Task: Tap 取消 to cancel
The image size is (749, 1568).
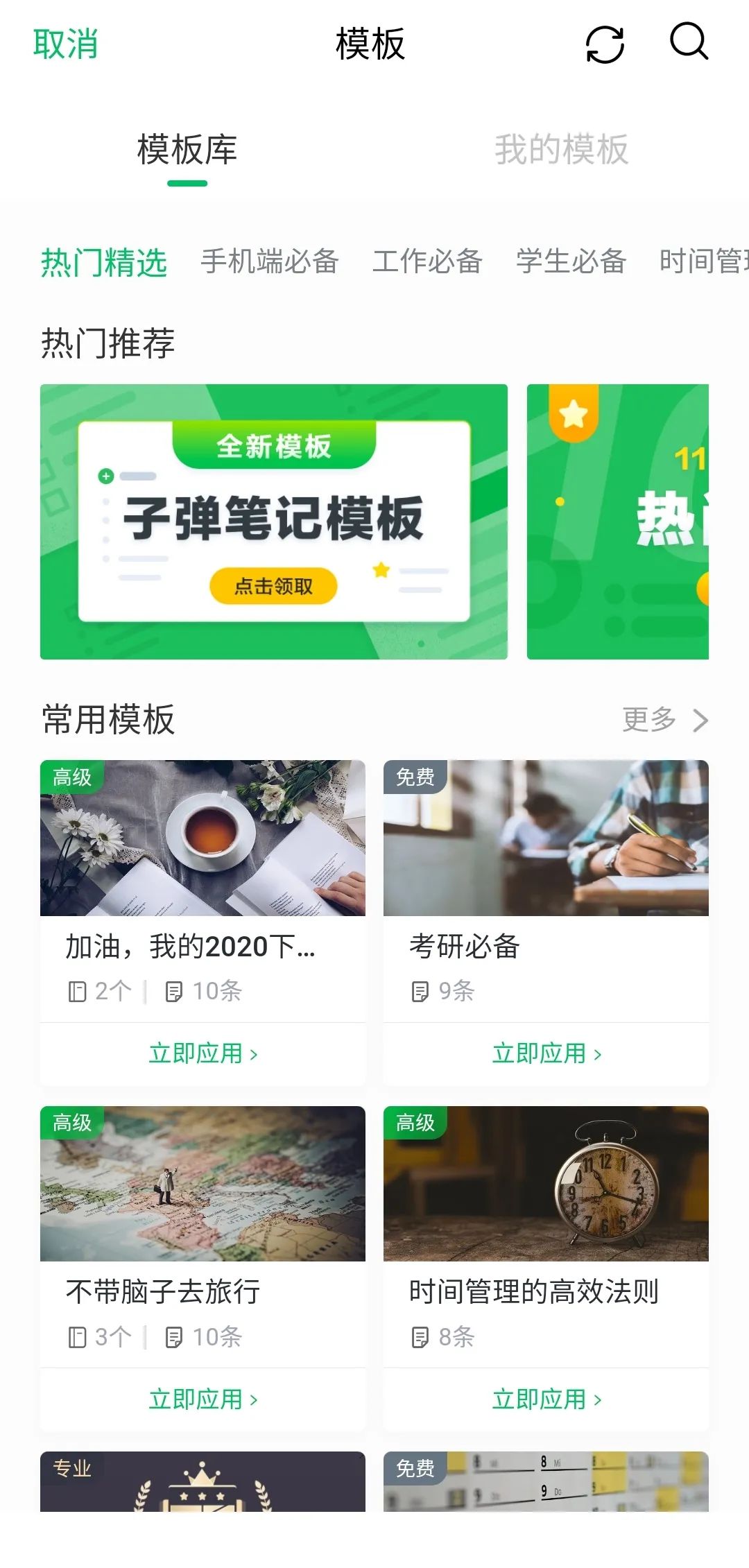Action: tap(65, 44)
